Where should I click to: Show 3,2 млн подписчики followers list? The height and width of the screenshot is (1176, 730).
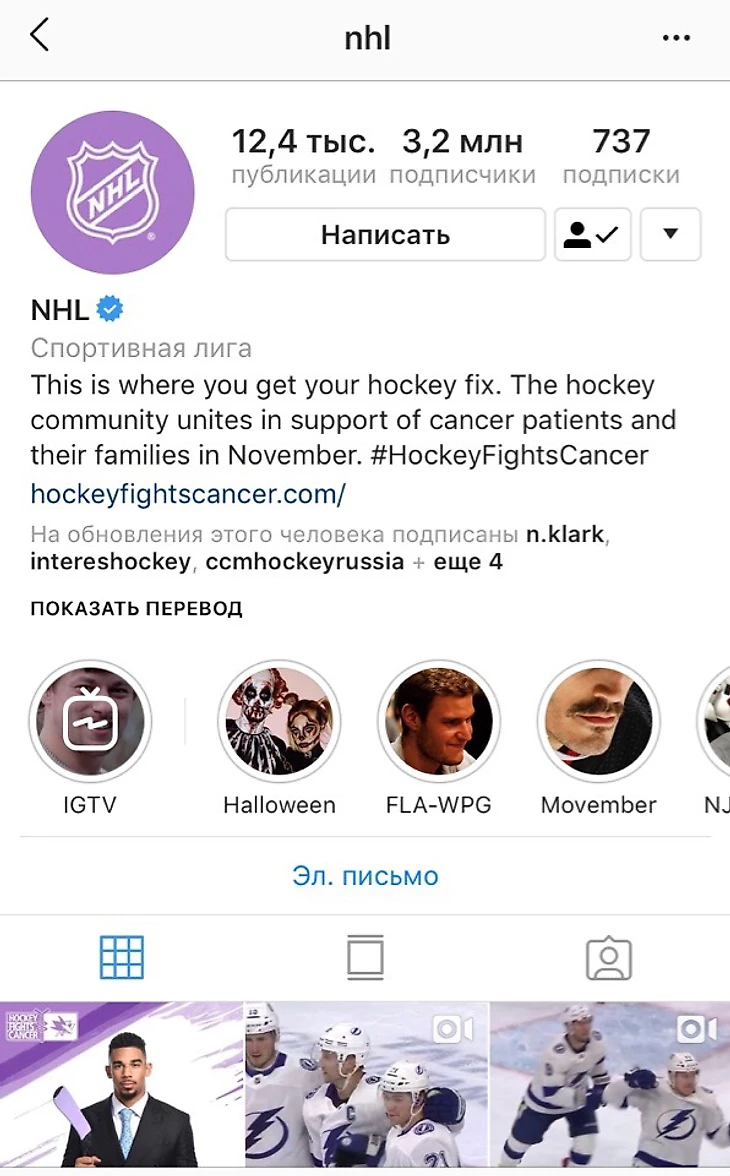[x=462, y=157]
